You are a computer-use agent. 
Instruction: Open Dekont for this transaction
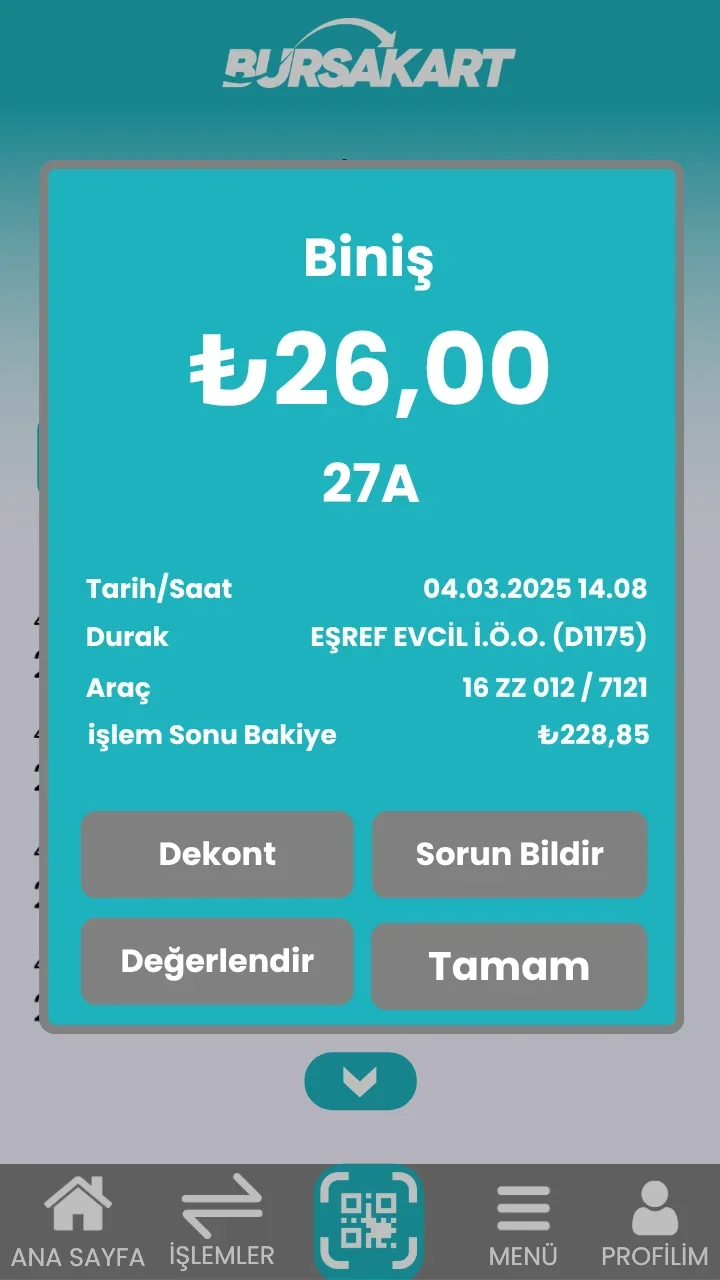pyautogui.click(x=217, y=855)
